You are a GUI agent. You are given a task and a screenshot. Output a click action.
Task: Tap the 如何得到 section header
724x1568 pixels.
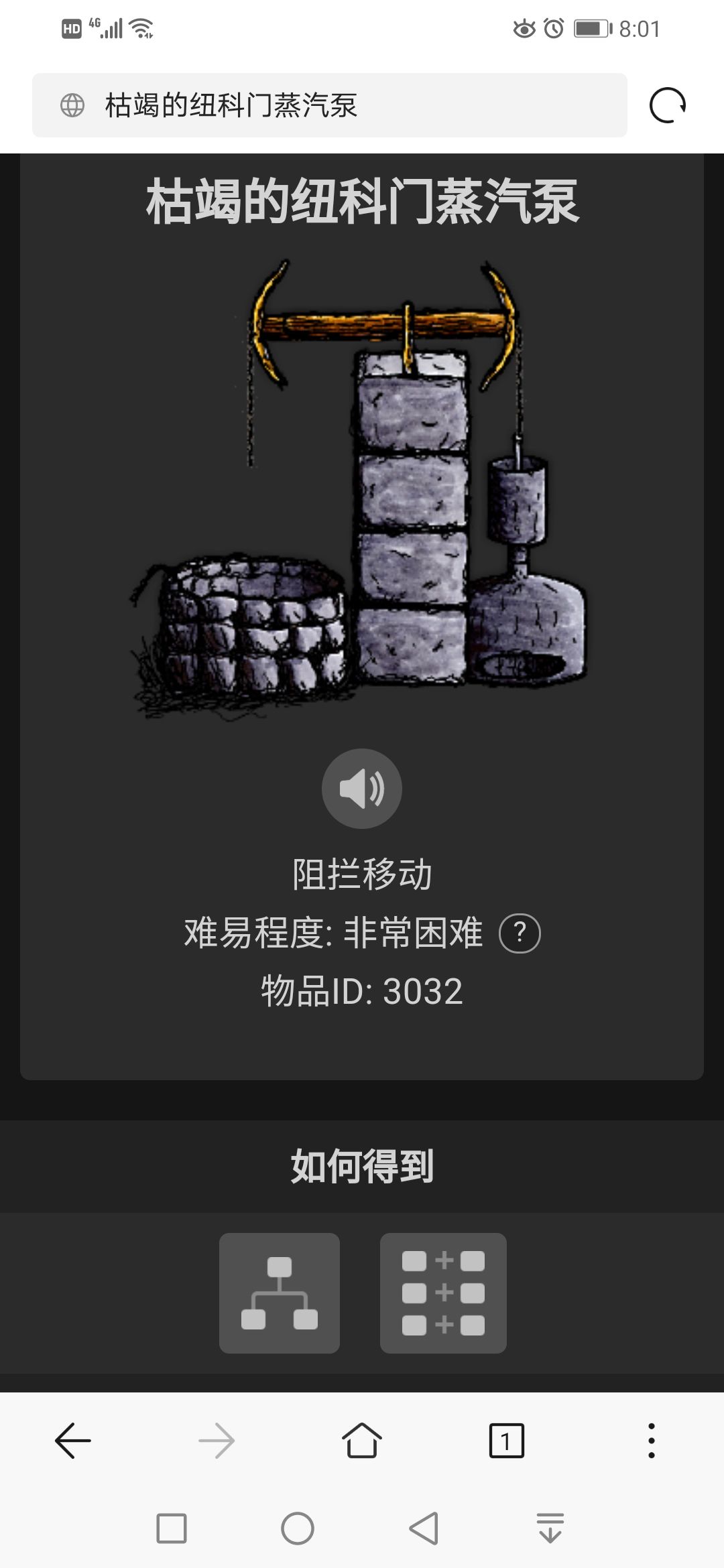pyautogui.click(x=361, y=1164)
